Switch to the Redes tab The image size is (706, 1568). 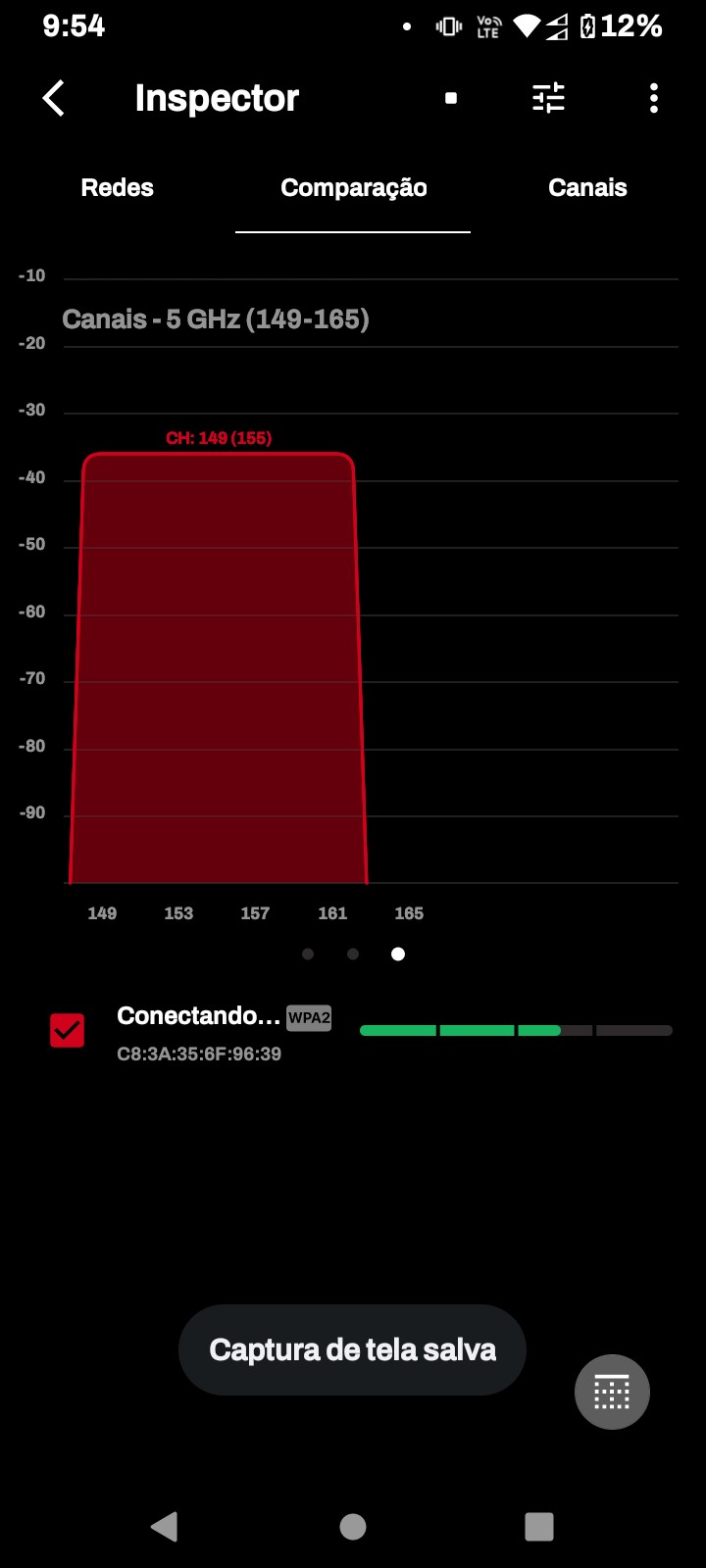click(x=118, y=188)
